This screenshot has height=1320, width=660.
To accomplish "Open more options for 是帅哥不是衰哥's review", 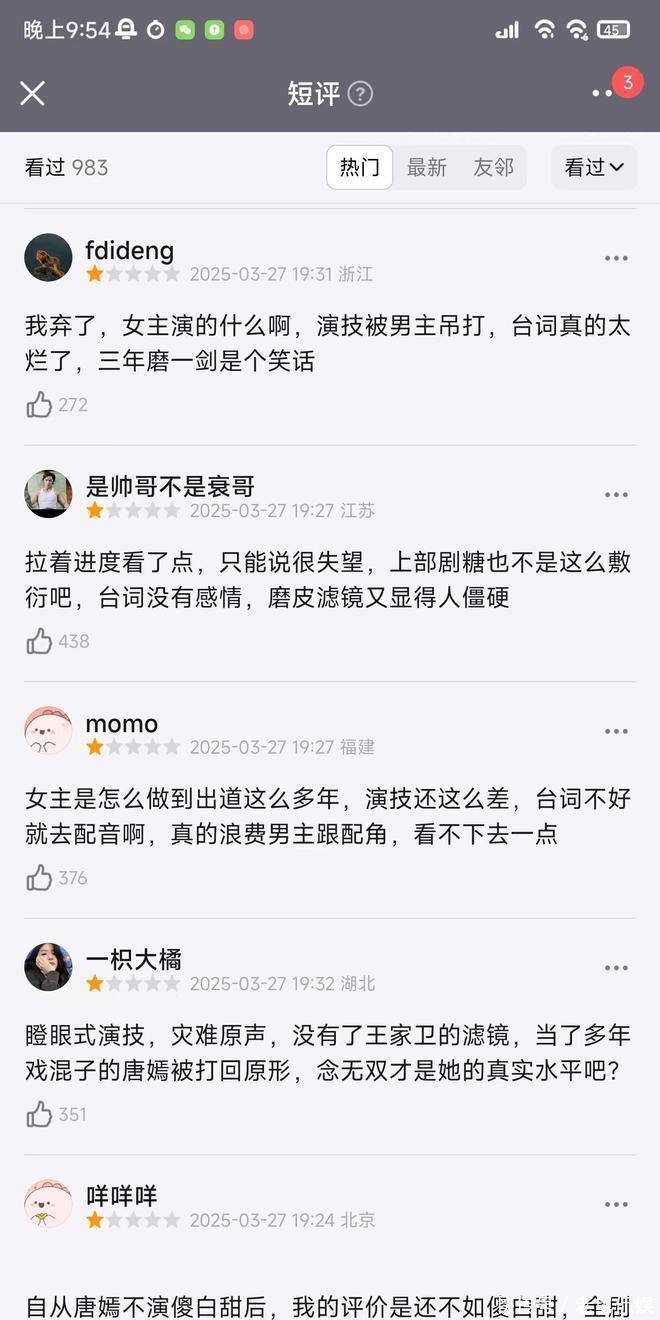I will tap(616, 495).
